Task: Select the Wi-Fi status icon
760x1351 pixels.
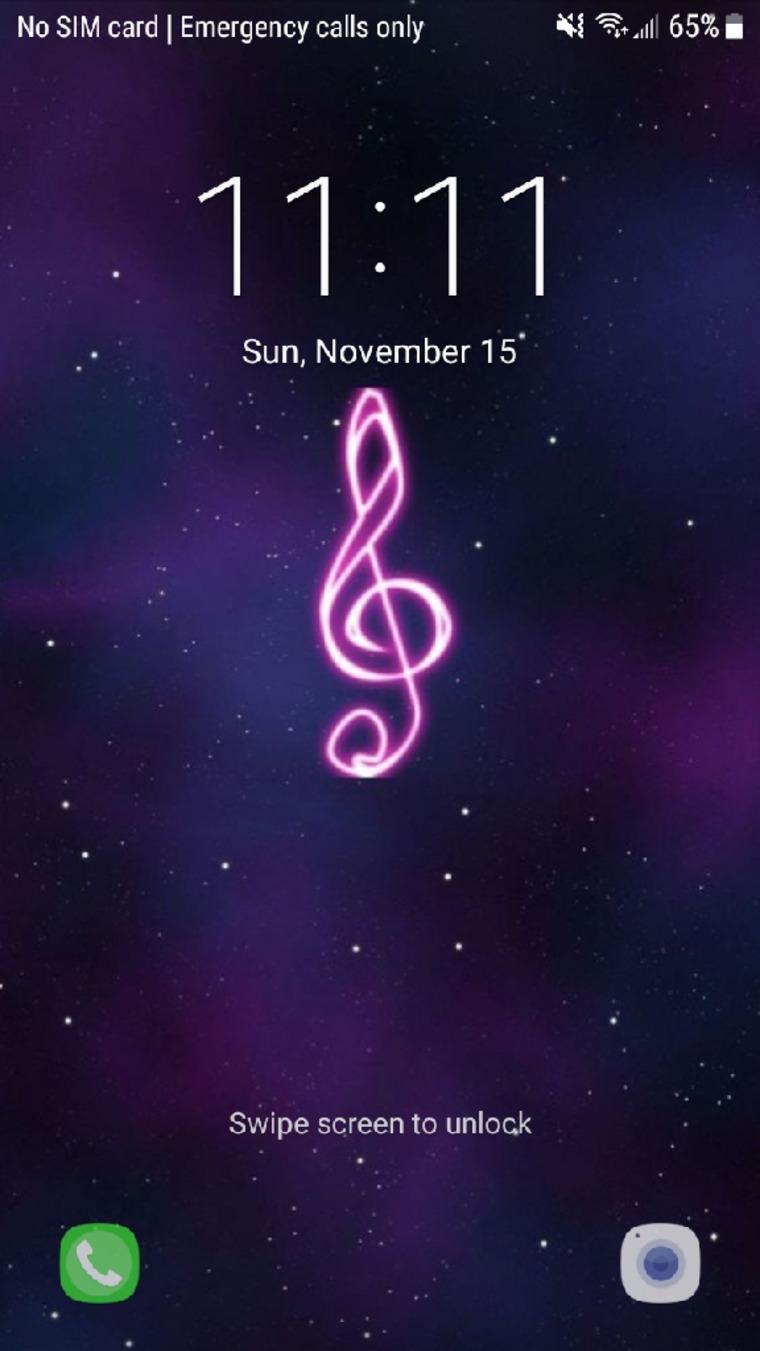Action: coord(611,27)
